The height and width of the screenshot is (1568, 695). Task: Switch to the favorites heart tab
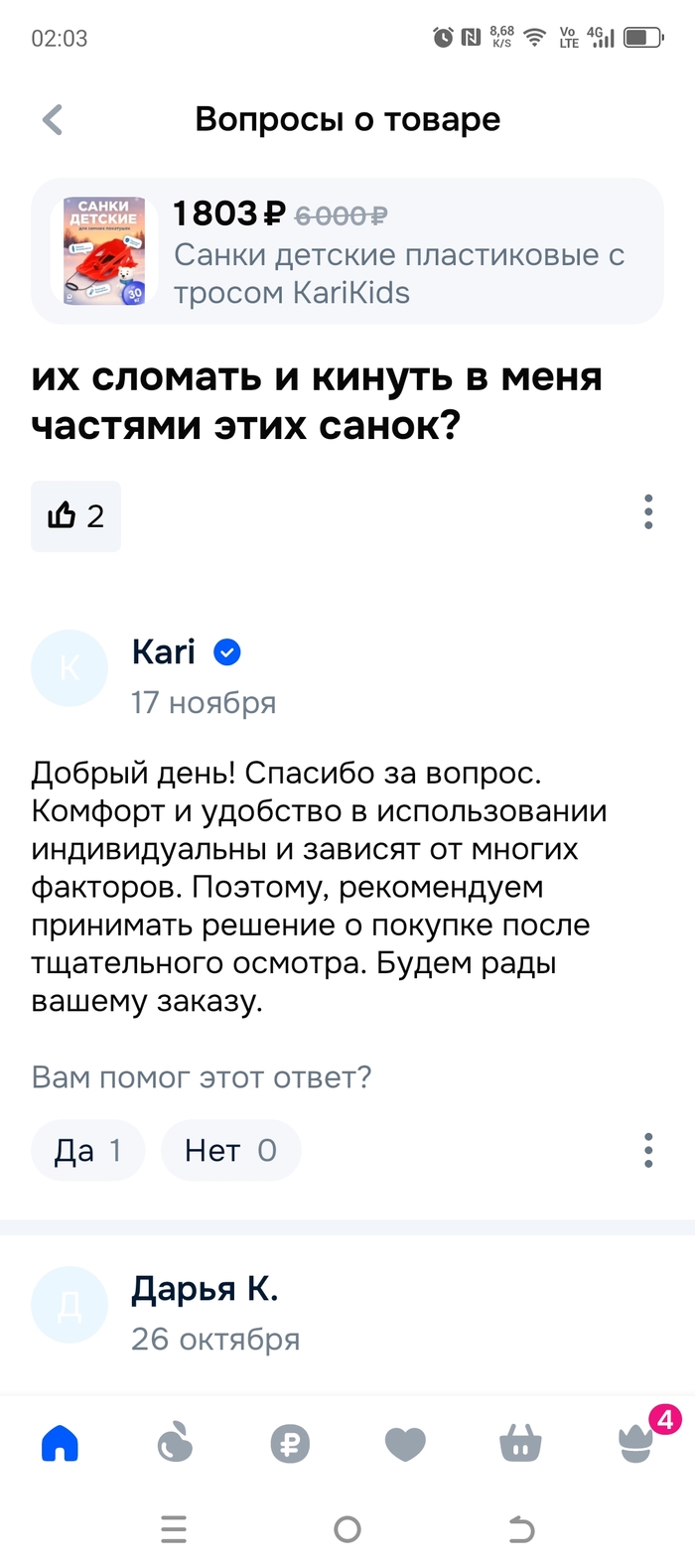[405, 1443]
